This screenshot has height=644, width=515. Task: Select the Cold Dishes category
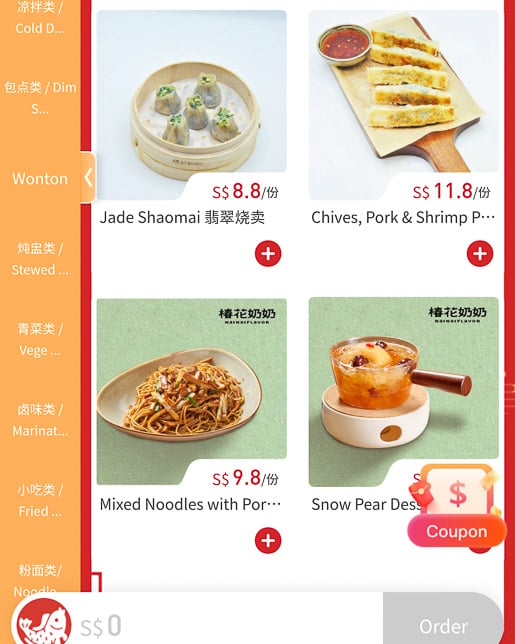[40, 18]
